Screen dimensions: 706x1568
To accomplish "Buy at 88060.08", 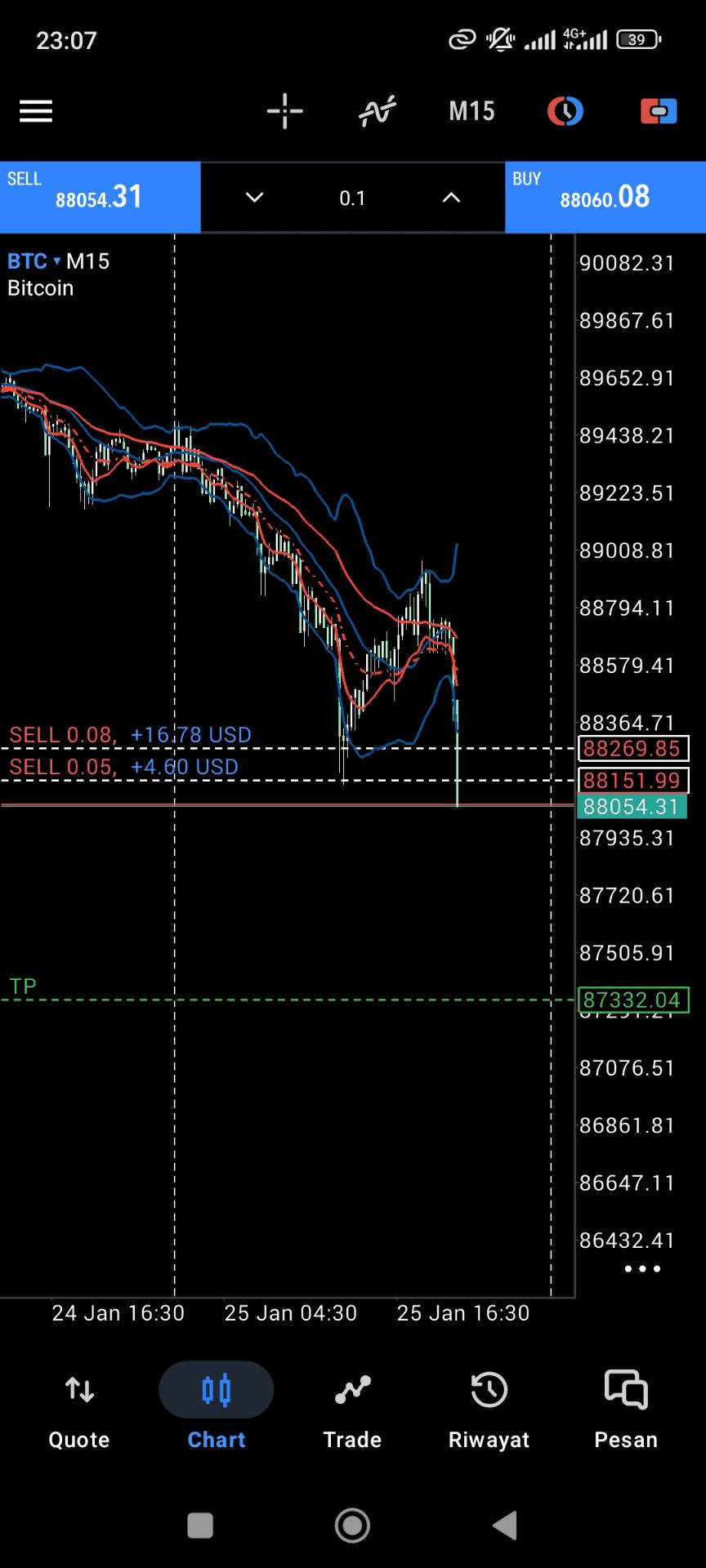I will (x=605, y=197).
